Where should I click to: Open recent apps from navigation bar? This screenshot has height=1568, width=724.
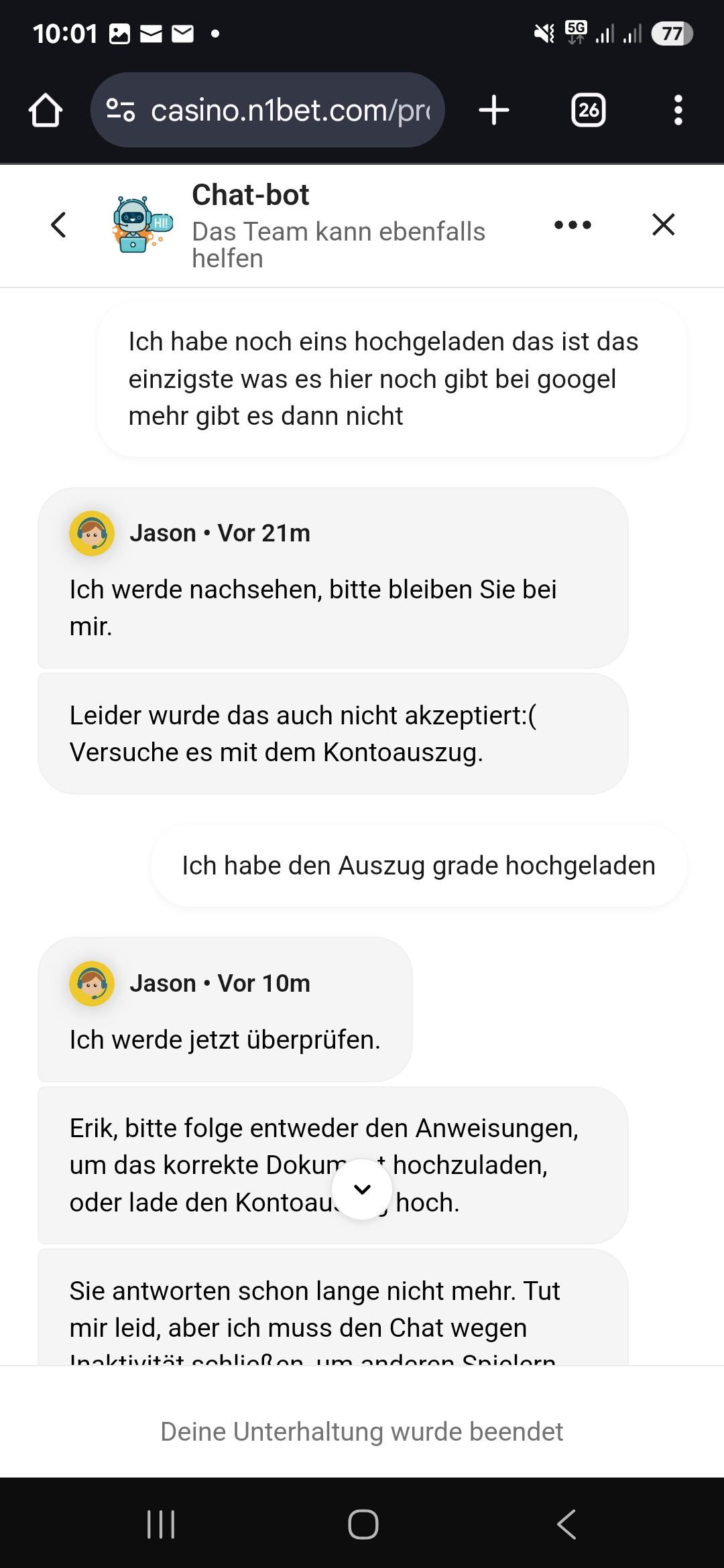[161, 1524]
